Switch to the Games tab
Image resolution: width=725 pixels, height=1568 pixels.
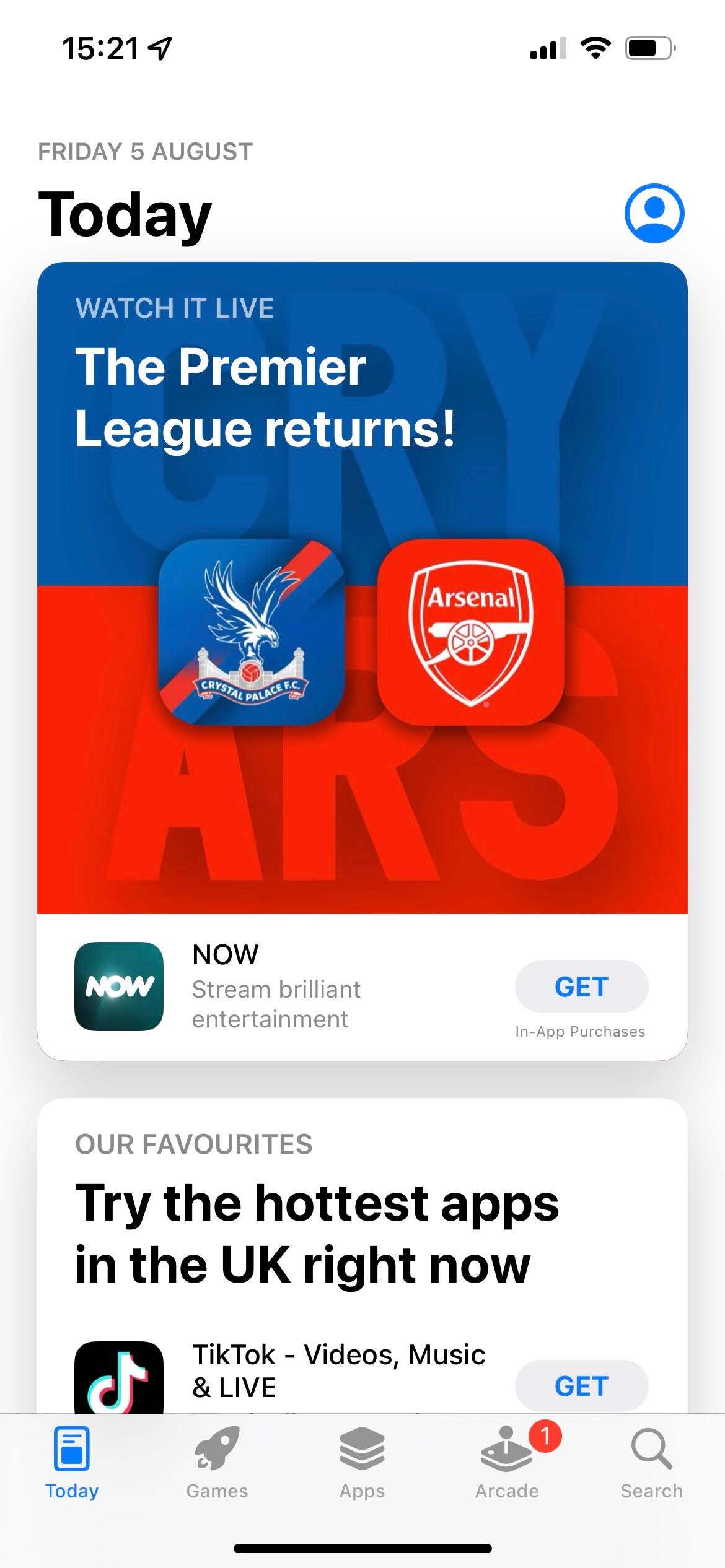click(x=217, y=1463)
